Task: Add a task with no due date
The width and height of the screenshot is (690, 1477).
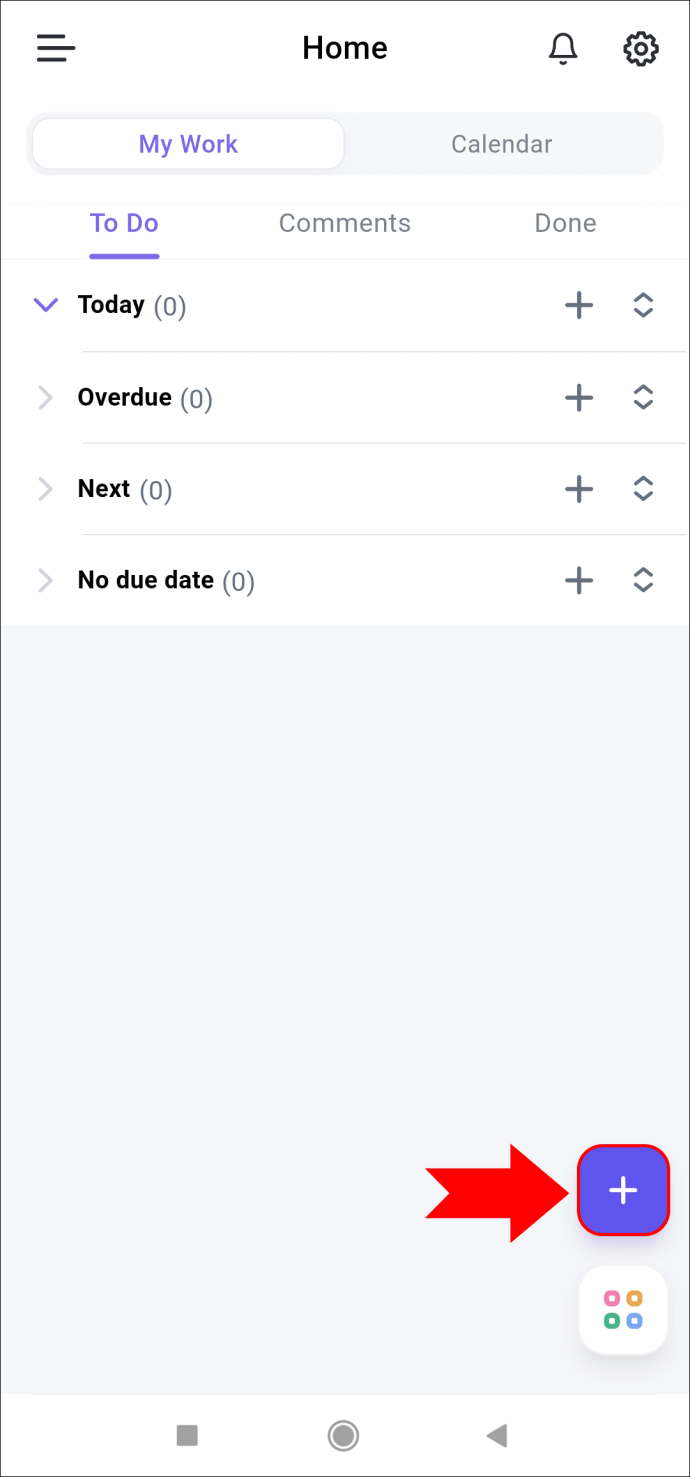Action: 579,581
